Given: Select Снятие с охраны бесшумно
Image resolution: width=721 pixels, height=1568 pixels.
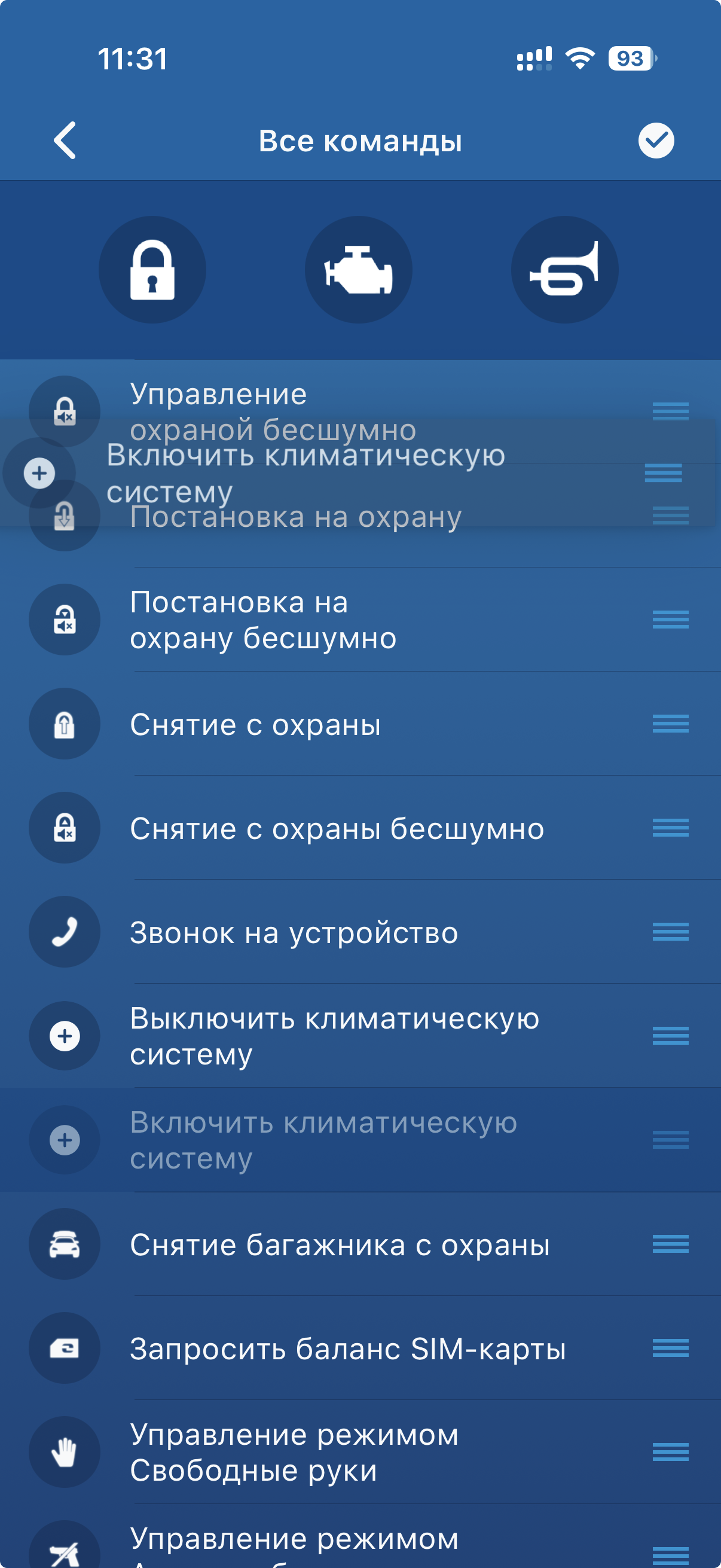Looking at the screenshot, I should (x=360, y=828).
